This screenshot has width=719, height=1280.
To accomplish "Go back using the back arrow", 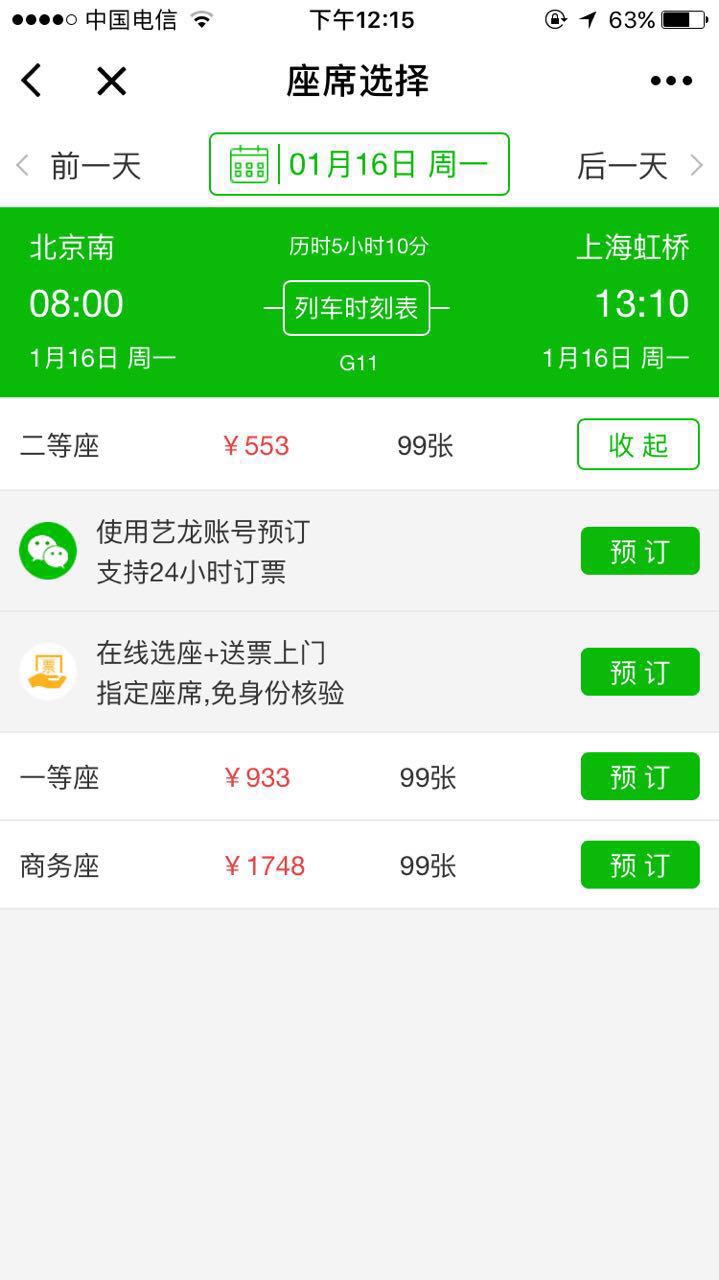I will 32,81.
